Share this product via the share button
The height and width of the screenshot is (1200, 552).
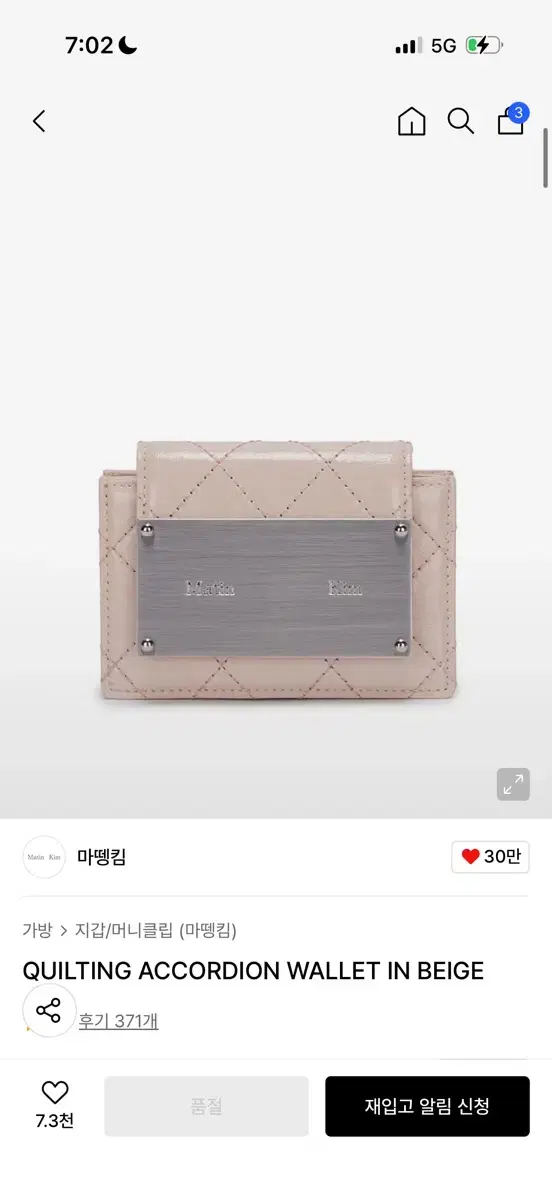coord(49,1009)
